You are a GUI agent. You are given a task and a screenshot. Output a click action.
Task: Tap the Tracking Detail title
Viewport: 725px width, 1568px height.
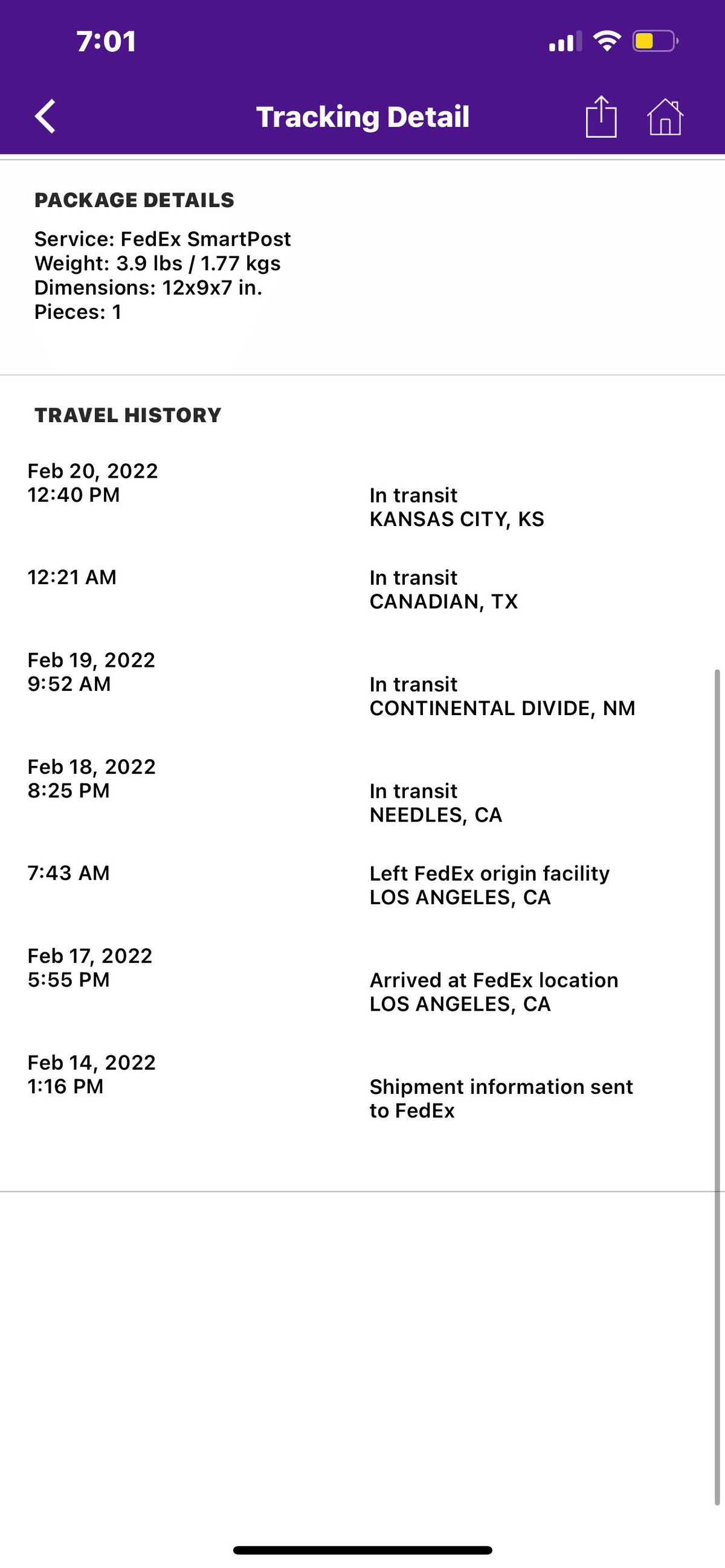(363, 116)
